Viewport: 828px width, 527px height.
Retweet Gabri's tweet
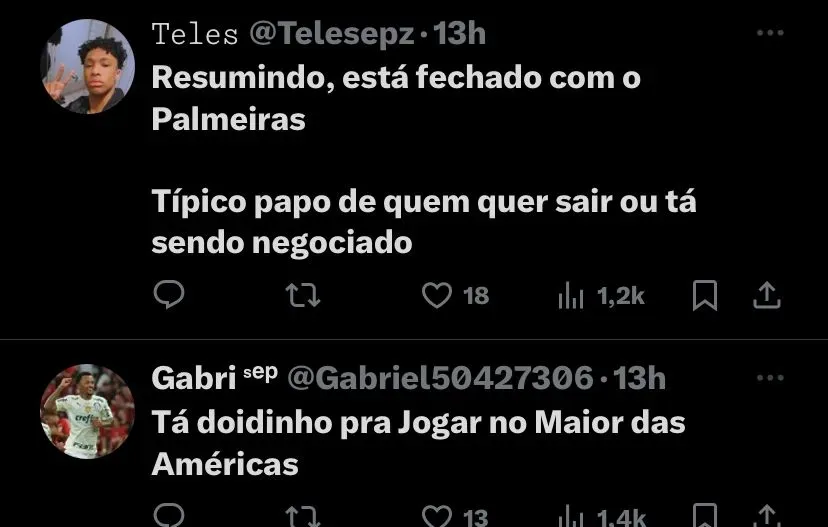303,516
